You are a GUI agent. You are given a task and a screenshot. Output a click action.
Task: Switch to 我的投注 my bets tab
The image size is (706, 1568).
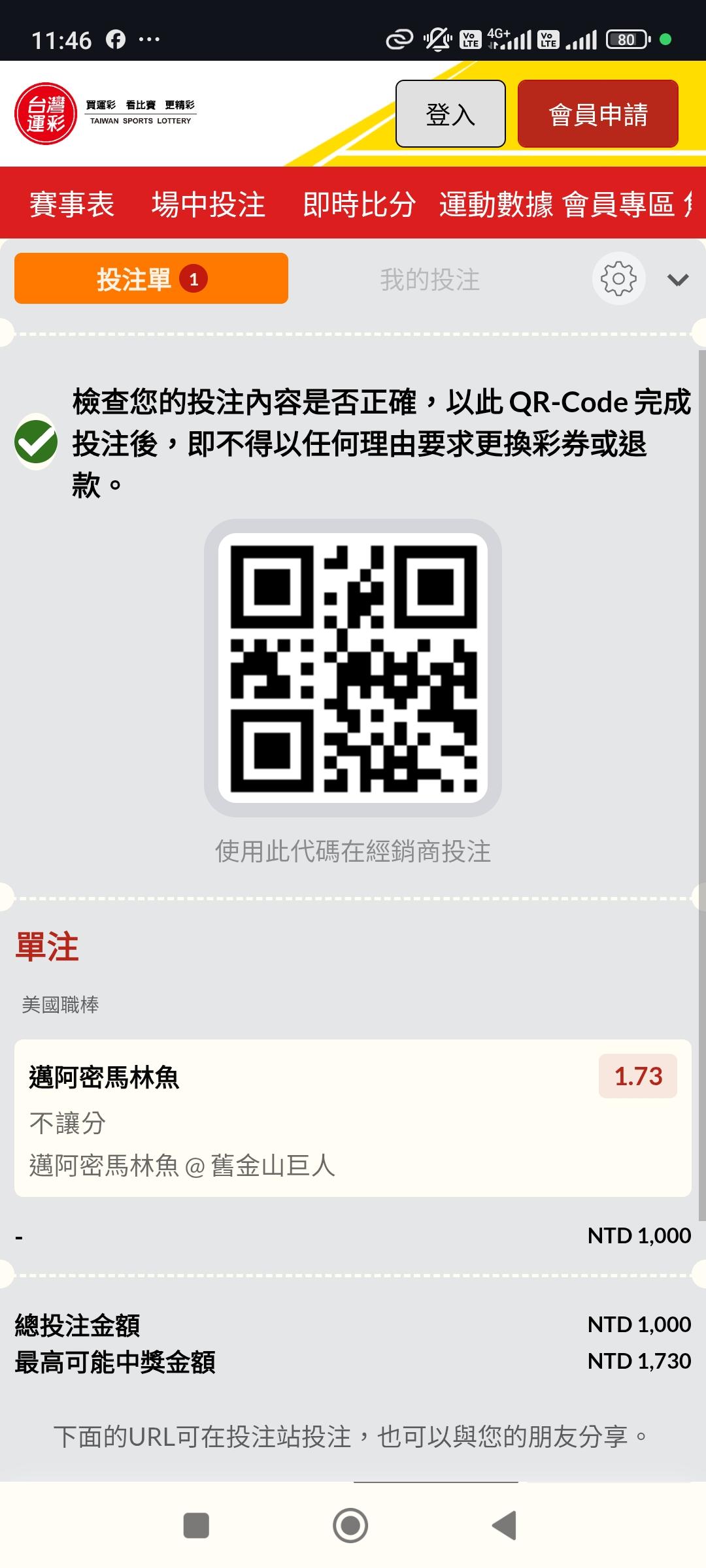[430, 280]
